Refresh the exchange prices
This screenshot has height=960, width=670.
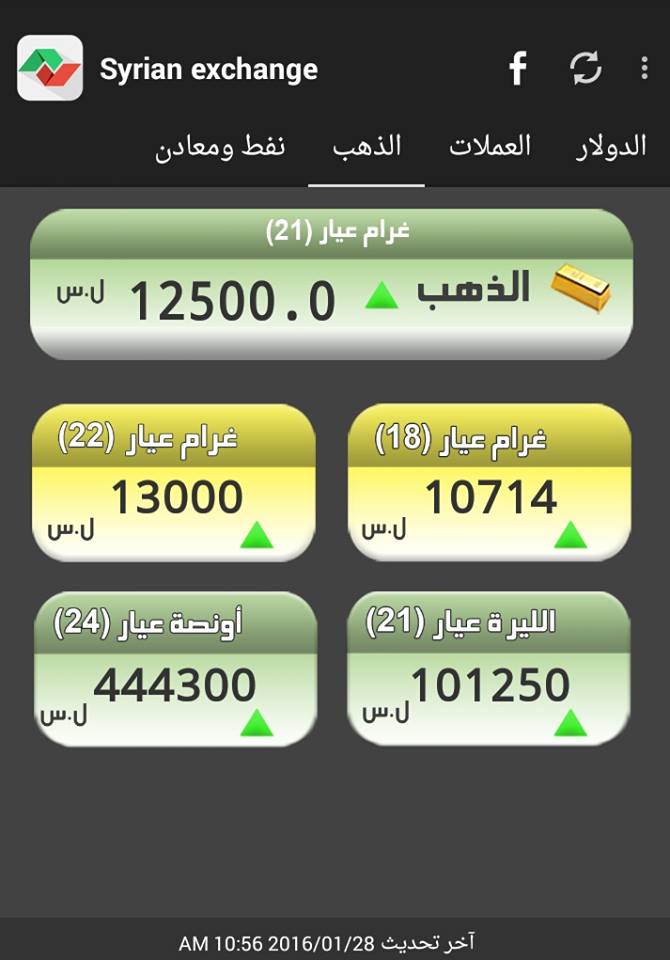586,69
